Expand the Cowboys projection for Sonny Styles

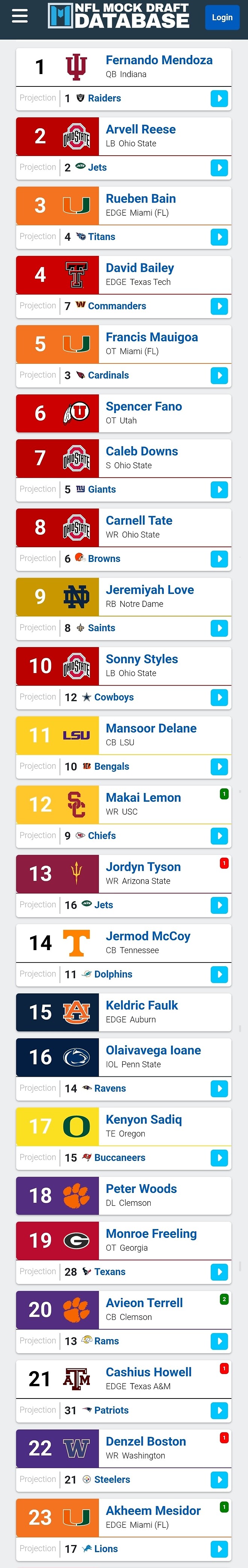(x=219, y=698)
